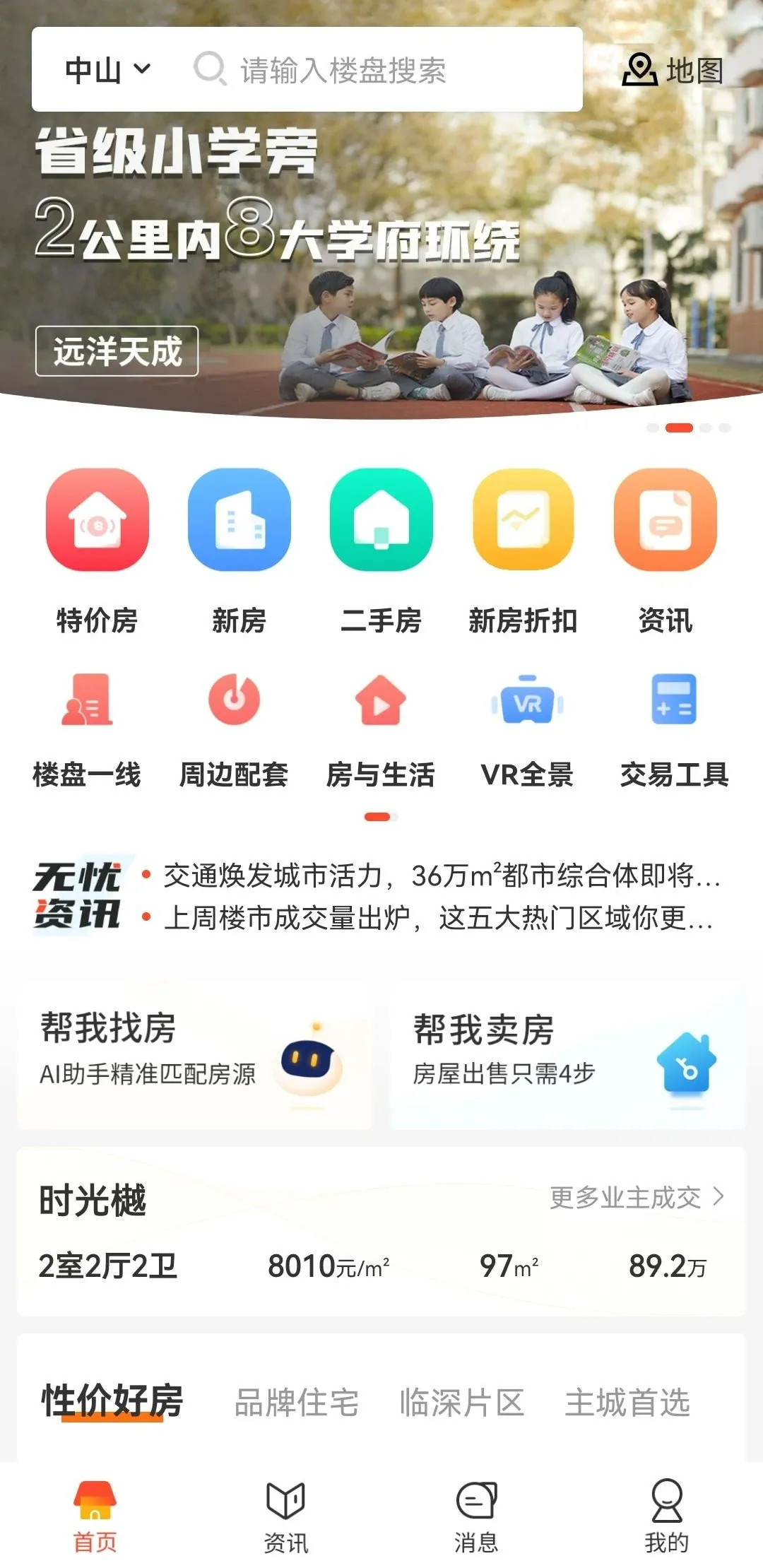
Task: Open the 地图 map view
Action: click(673, 70)
